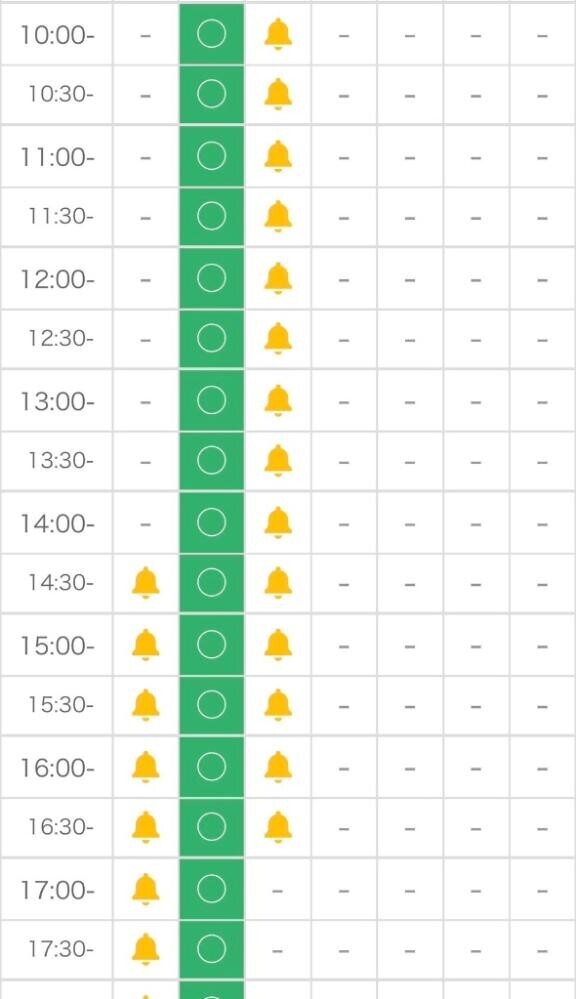Set the alert bell in the 17:30 row
This screenshot has height=999, width=576.
(145, 949)
